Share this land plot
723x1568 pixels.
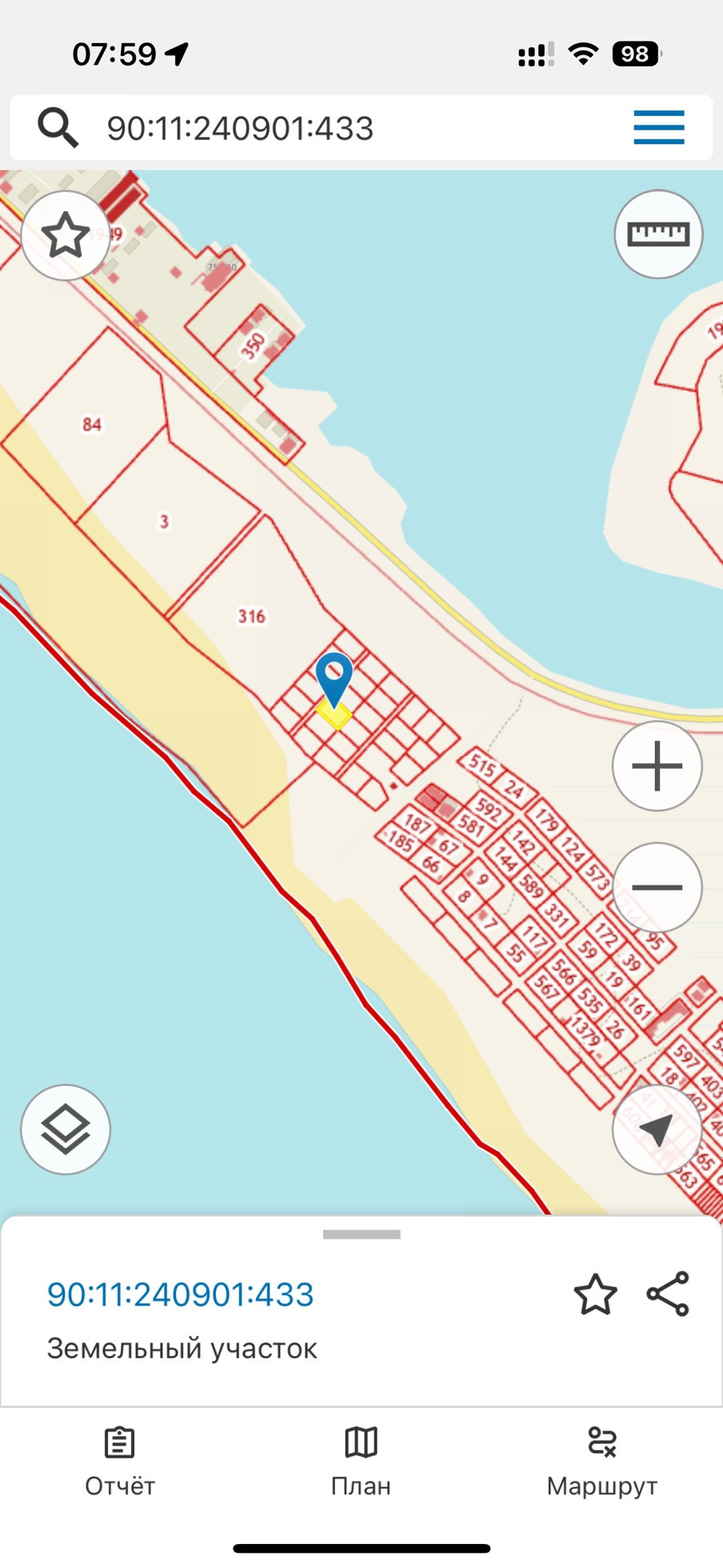[668, 1294]
